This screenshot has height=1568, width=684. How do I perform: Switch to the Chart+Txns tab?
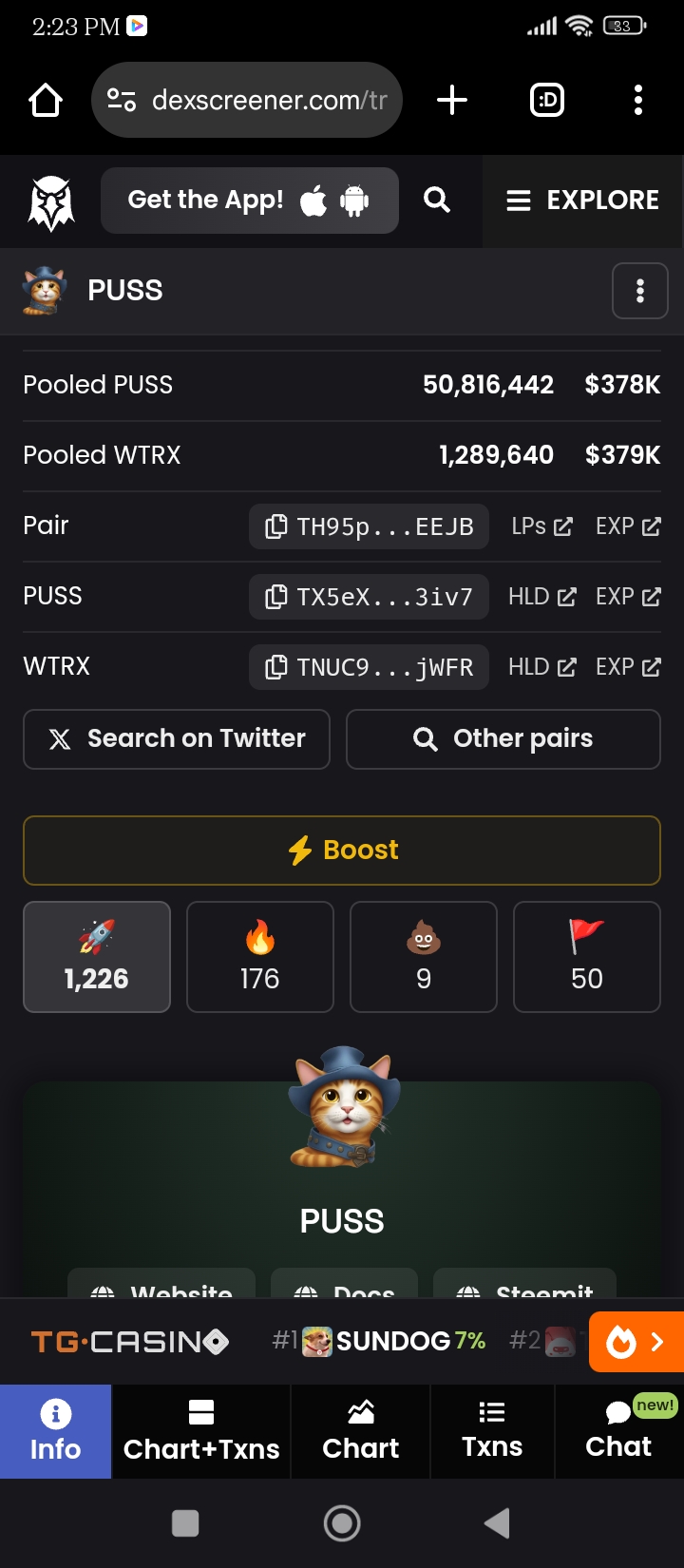click(x=201, y=1431)
